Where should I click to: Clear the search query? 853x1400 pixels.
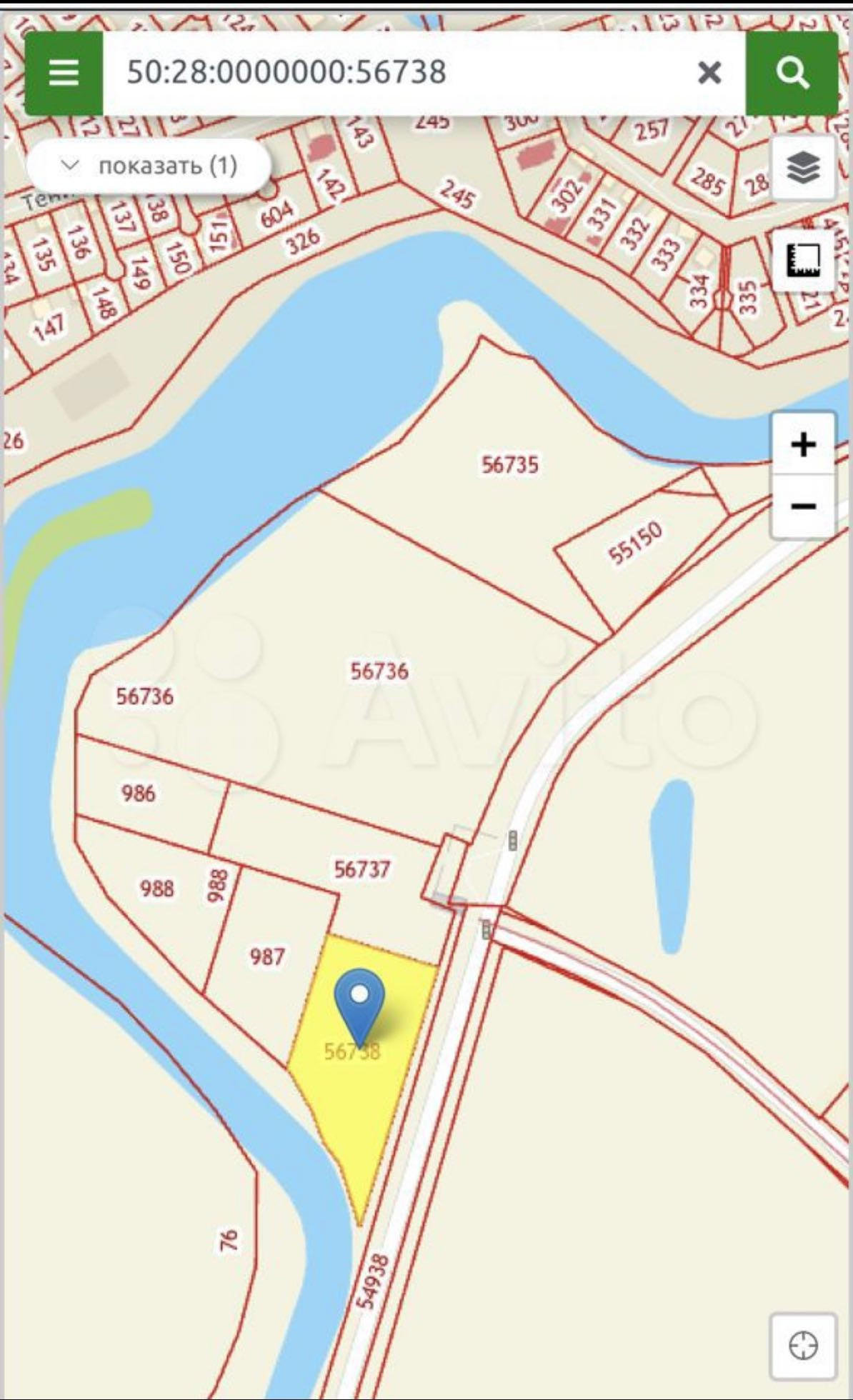(x=709, y=73)
